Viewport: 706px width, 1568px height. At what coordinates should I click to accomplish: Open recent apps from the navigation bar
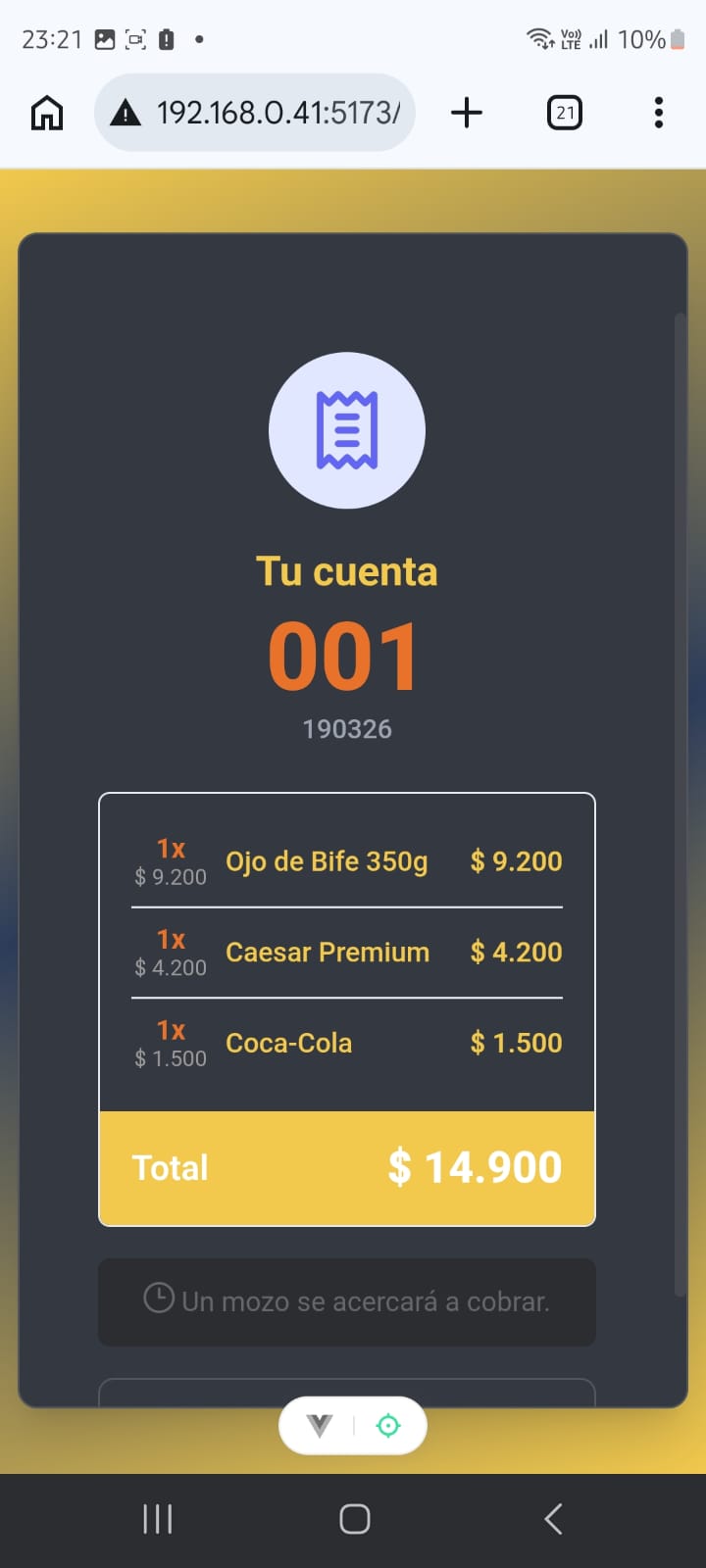[157, 1519]
